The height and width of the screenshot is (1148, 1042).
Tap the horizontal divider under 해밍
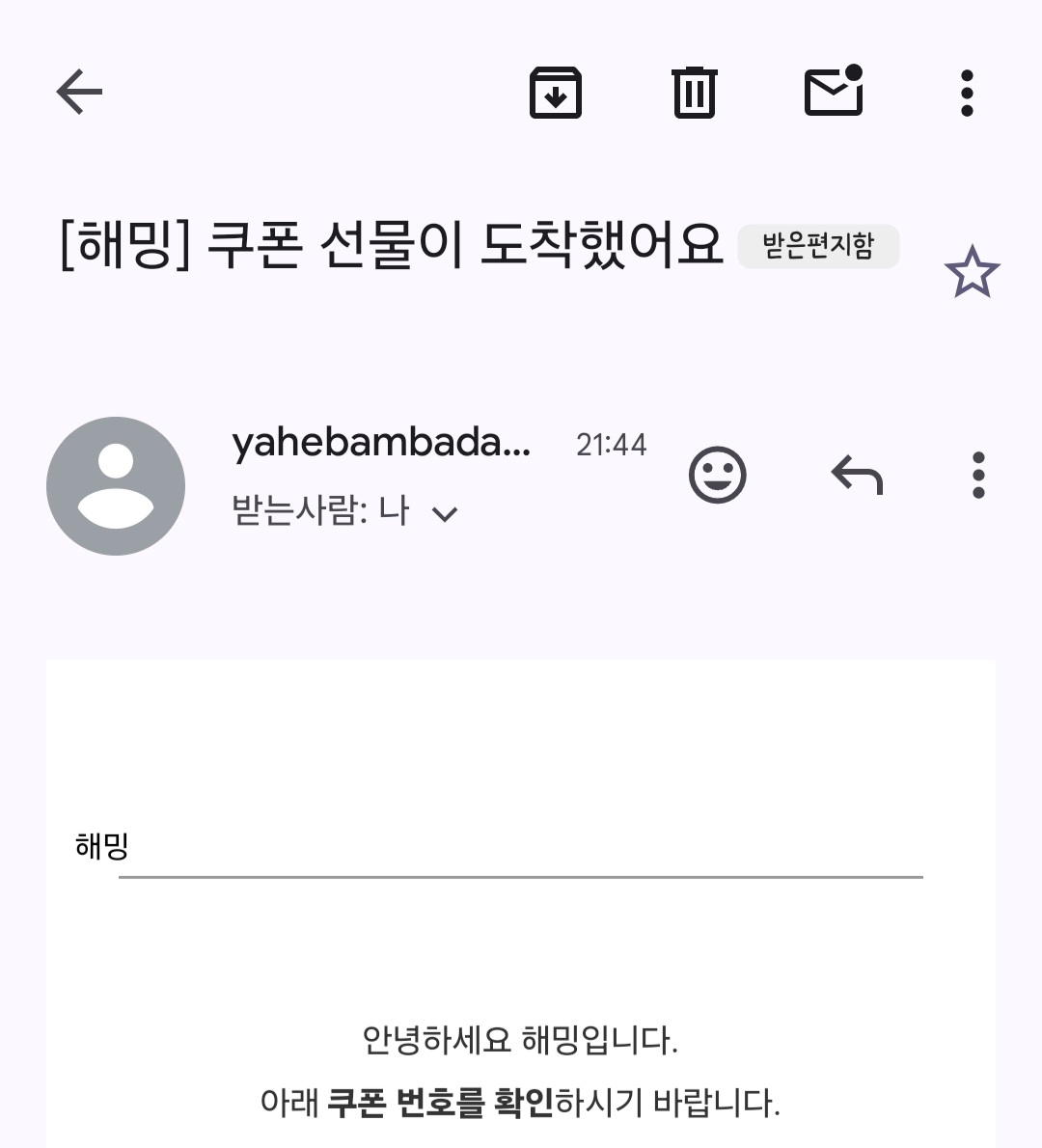coord(521,878)
